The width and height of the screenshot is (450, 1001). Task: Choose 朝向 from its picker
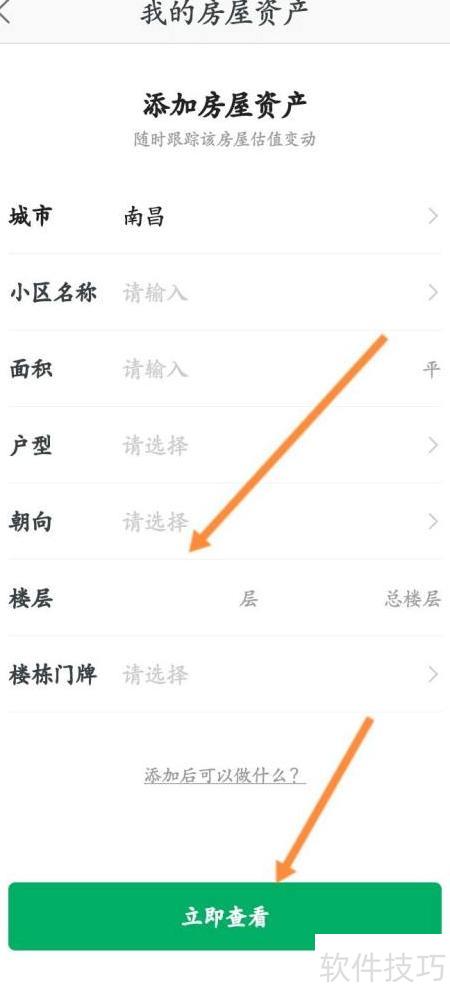(225, 522)
